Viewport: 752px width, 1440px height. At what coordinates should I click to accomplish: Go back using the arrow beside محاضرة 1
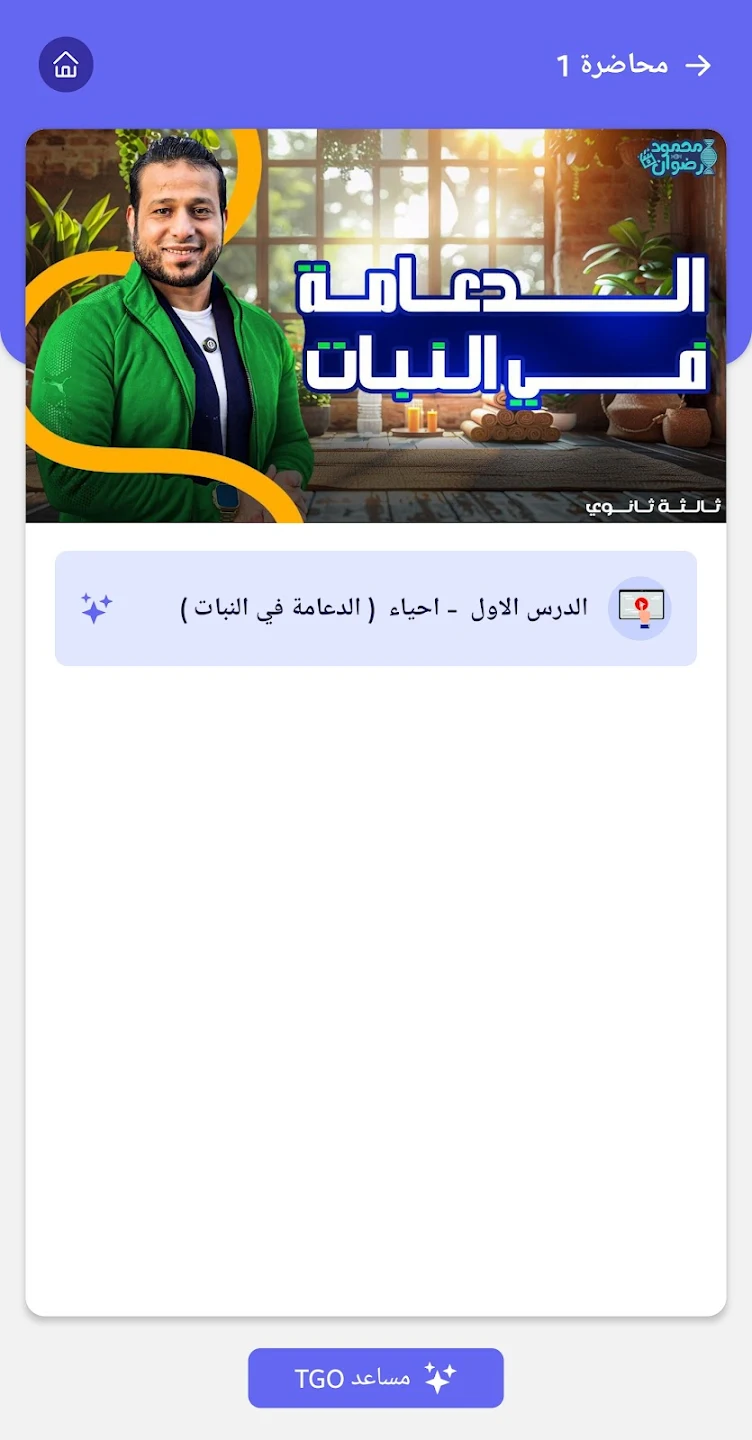(698, 66)
